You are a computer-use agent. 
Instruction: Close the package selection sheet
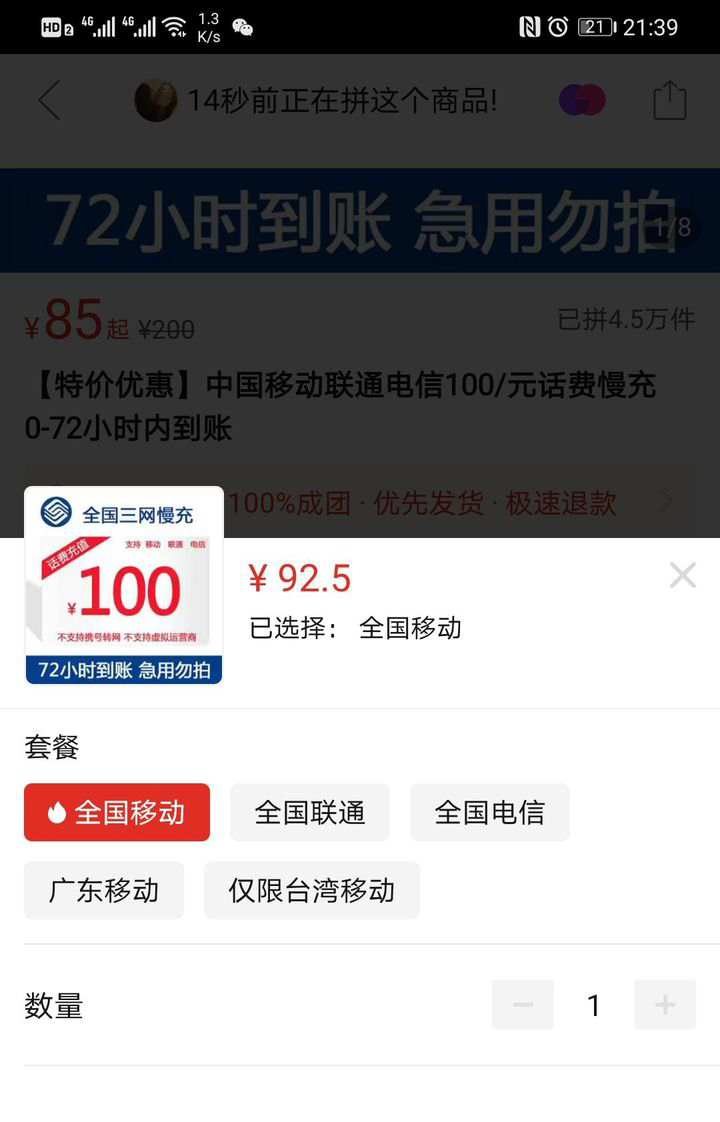pyautogui.click(x=682, y=575)
